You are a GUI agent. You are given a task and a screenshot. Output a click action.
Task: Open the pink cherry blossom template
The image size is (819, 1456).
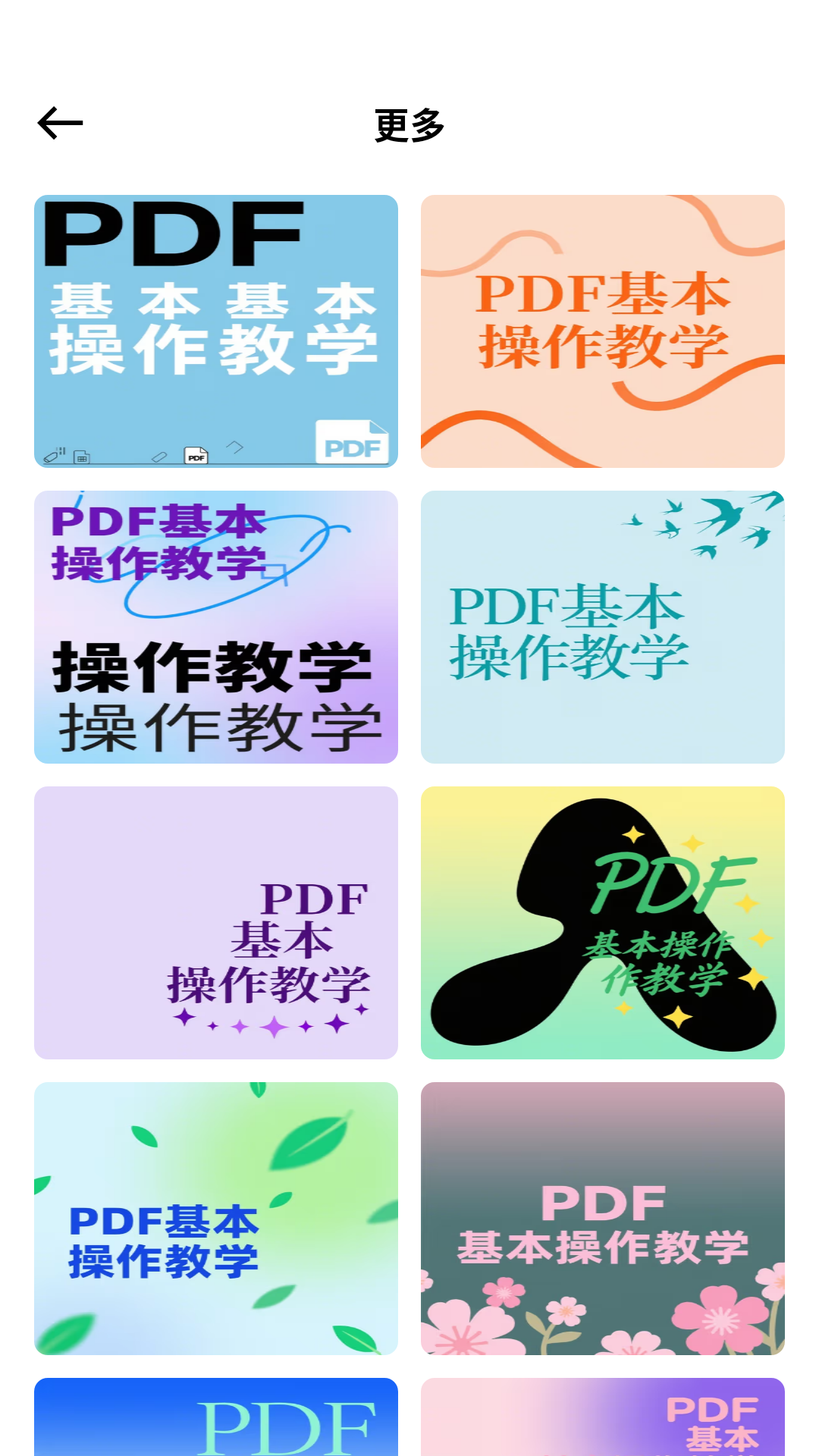tap(602, 1221)
